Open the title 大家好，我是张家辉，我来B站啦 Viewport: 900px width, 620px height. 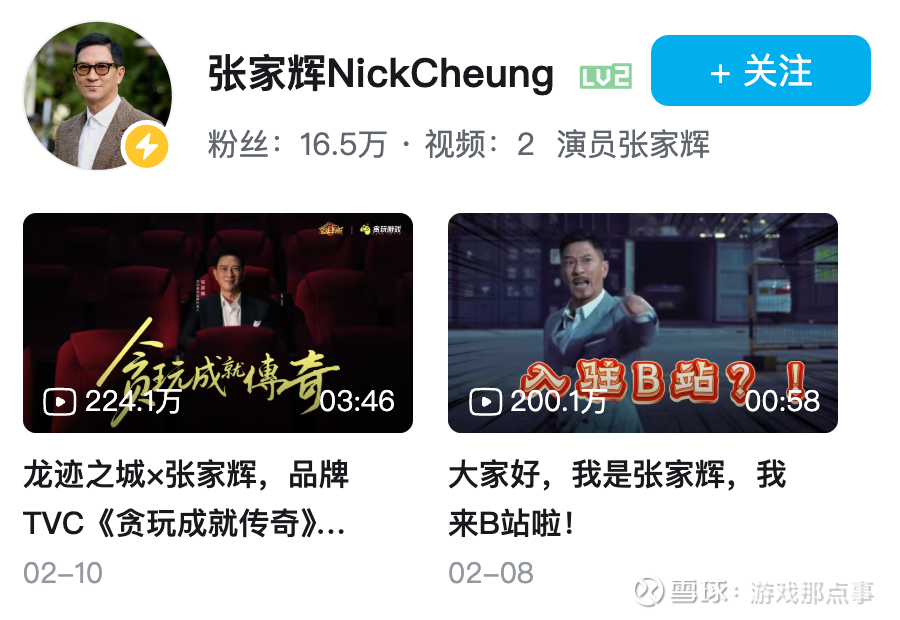616,498
